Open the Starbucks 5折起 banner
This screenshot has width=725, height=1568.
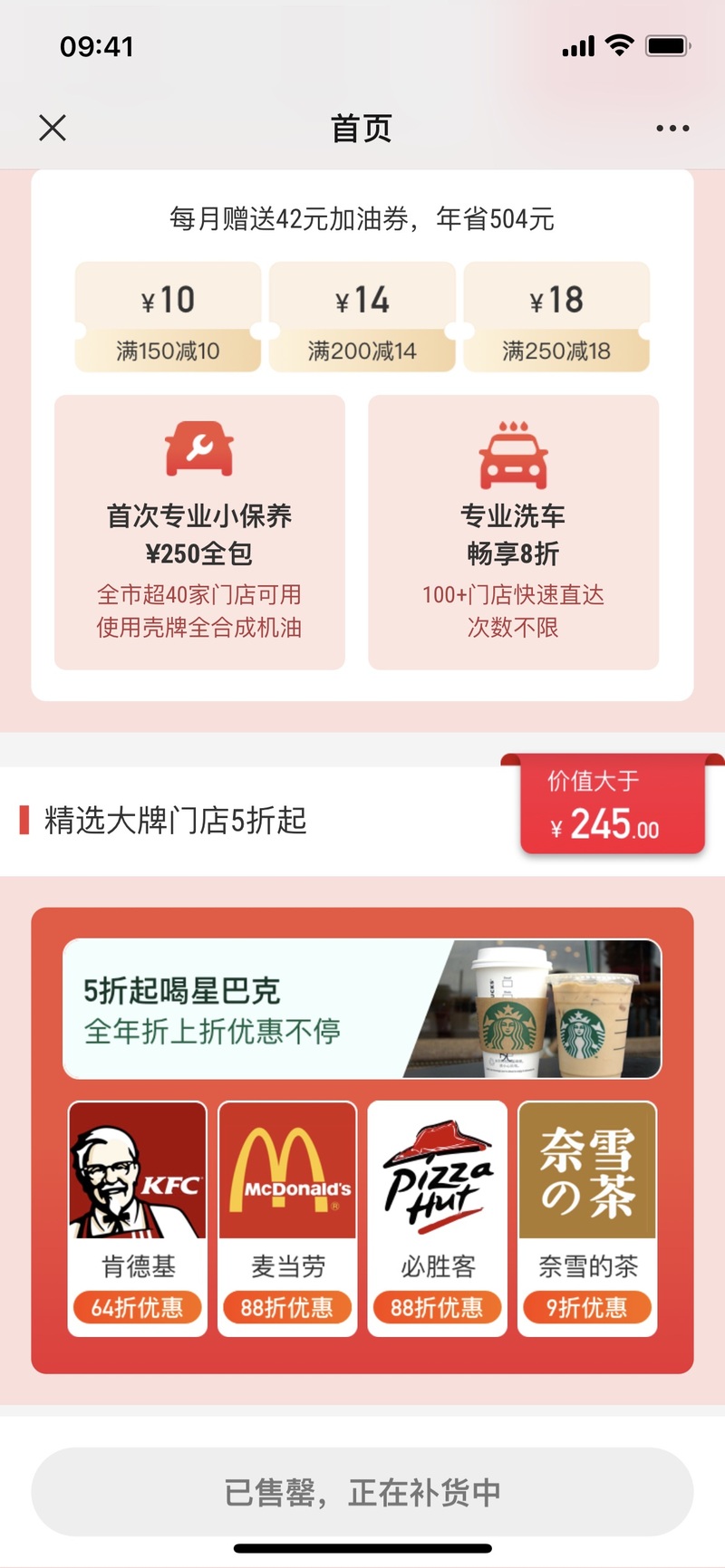click(x=362, y=1008)
